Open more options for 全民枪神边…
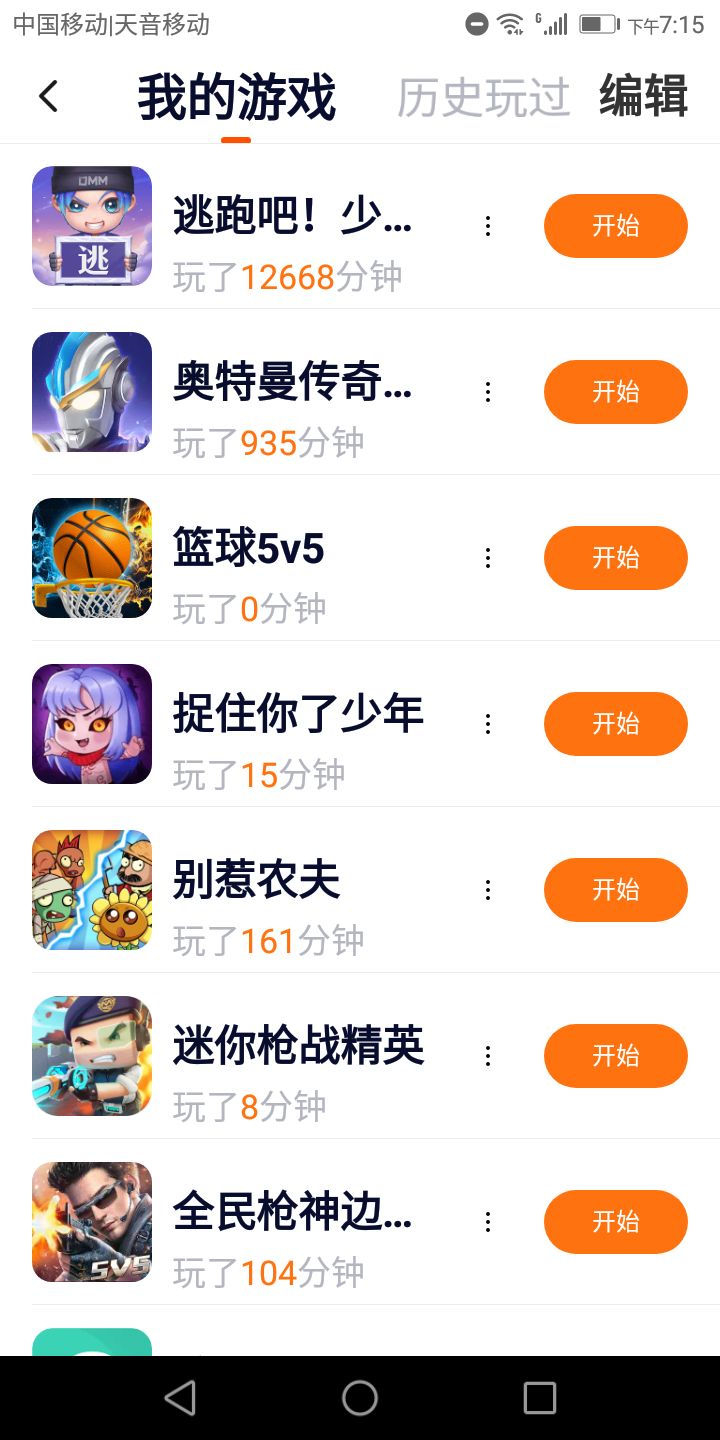Viewport: 720px width, 1440px height. pyautogui.click(x=488, y=1222)
